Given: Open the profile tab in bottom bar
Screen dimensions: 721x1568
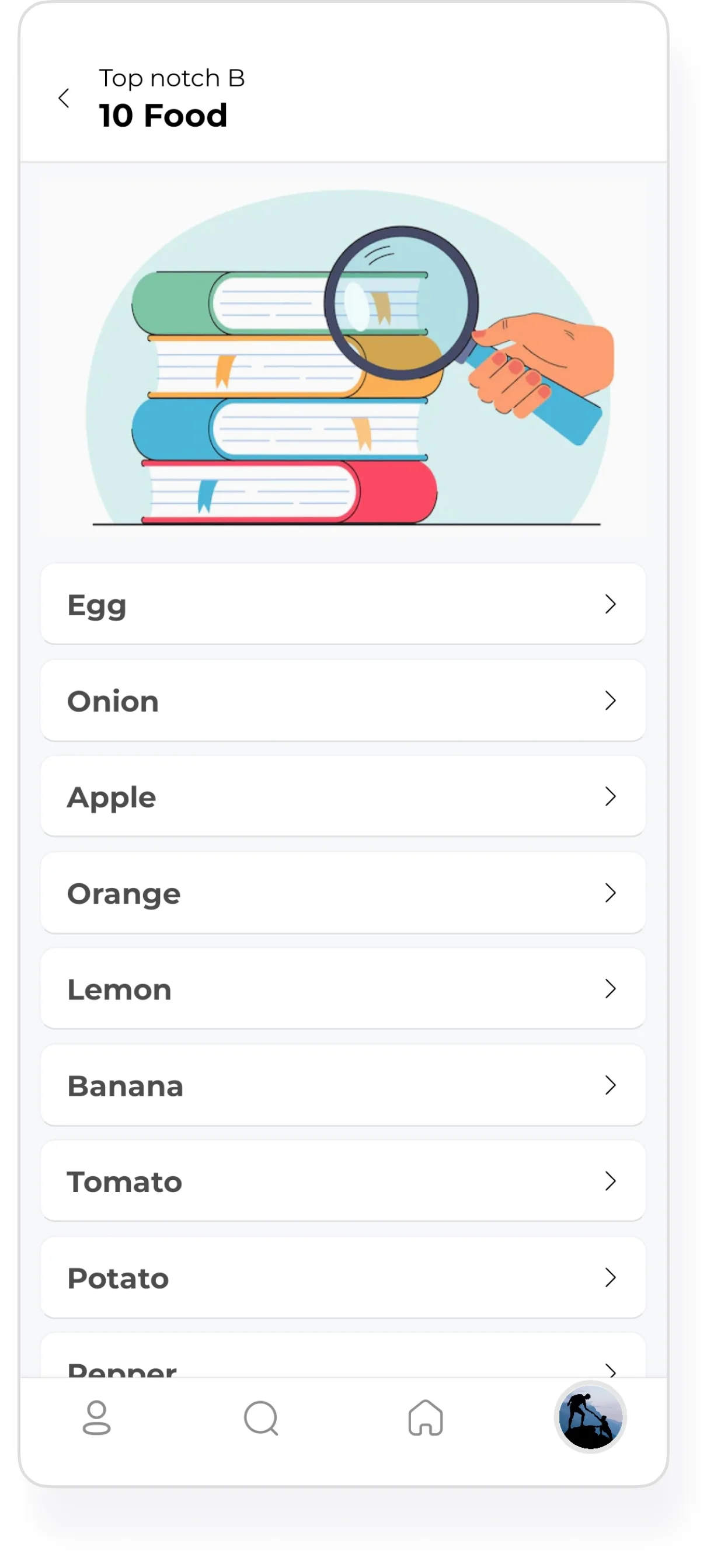Looking at the screenshot, I should click(x=96, y=1417).
